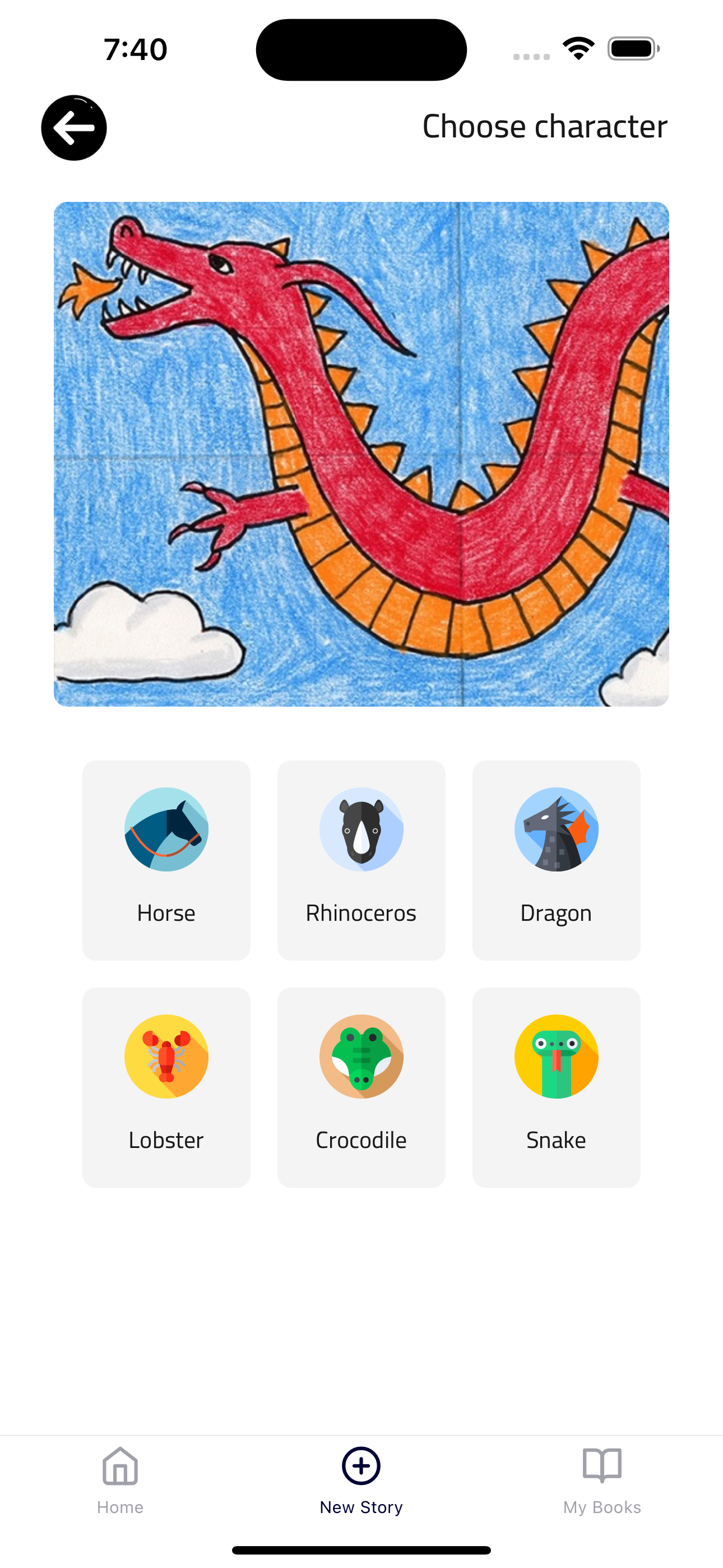This screenshot has width=723, height=1568.
Task: Choose the Rhinoceros character card
Action: [361, 860]
